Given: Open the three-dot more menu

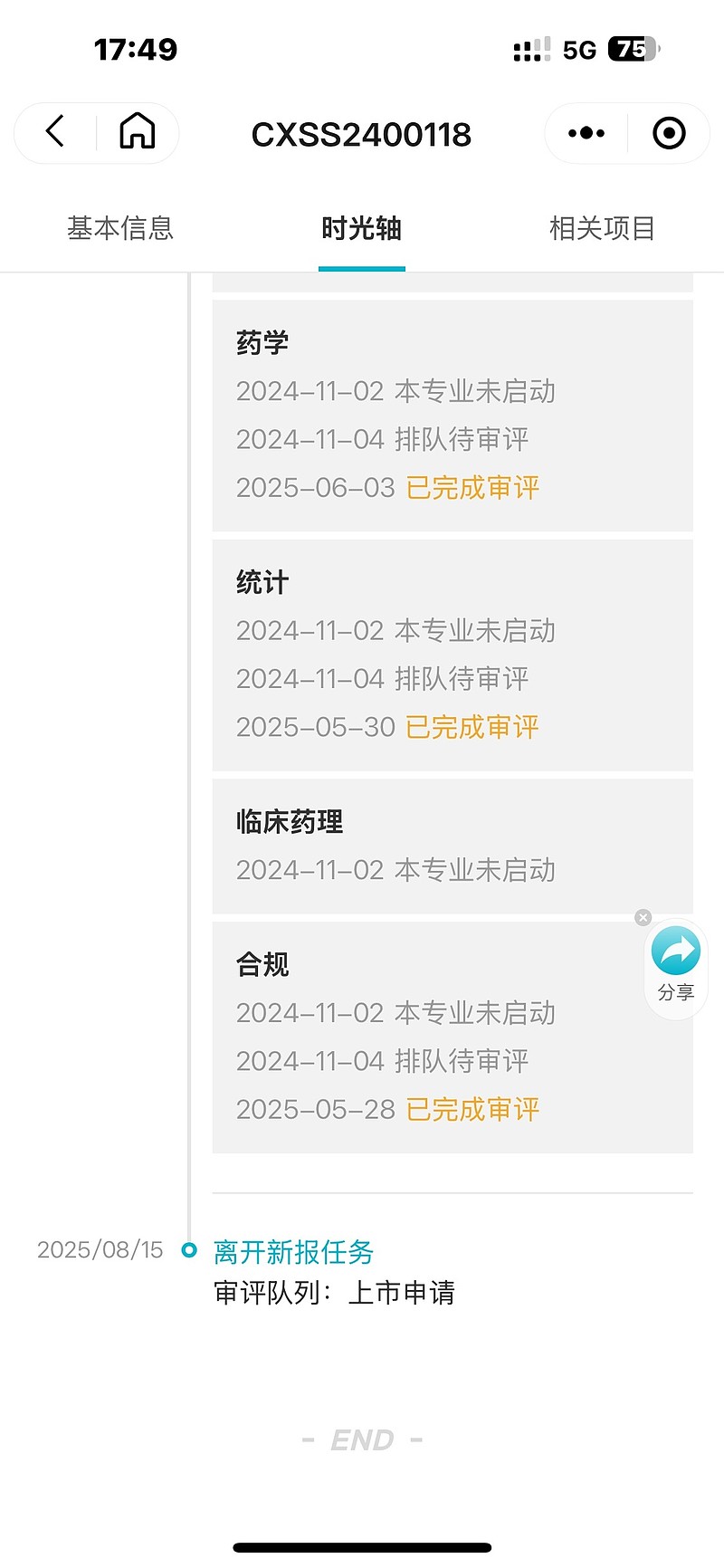Looking at the screenshot, I should point(586,133).
